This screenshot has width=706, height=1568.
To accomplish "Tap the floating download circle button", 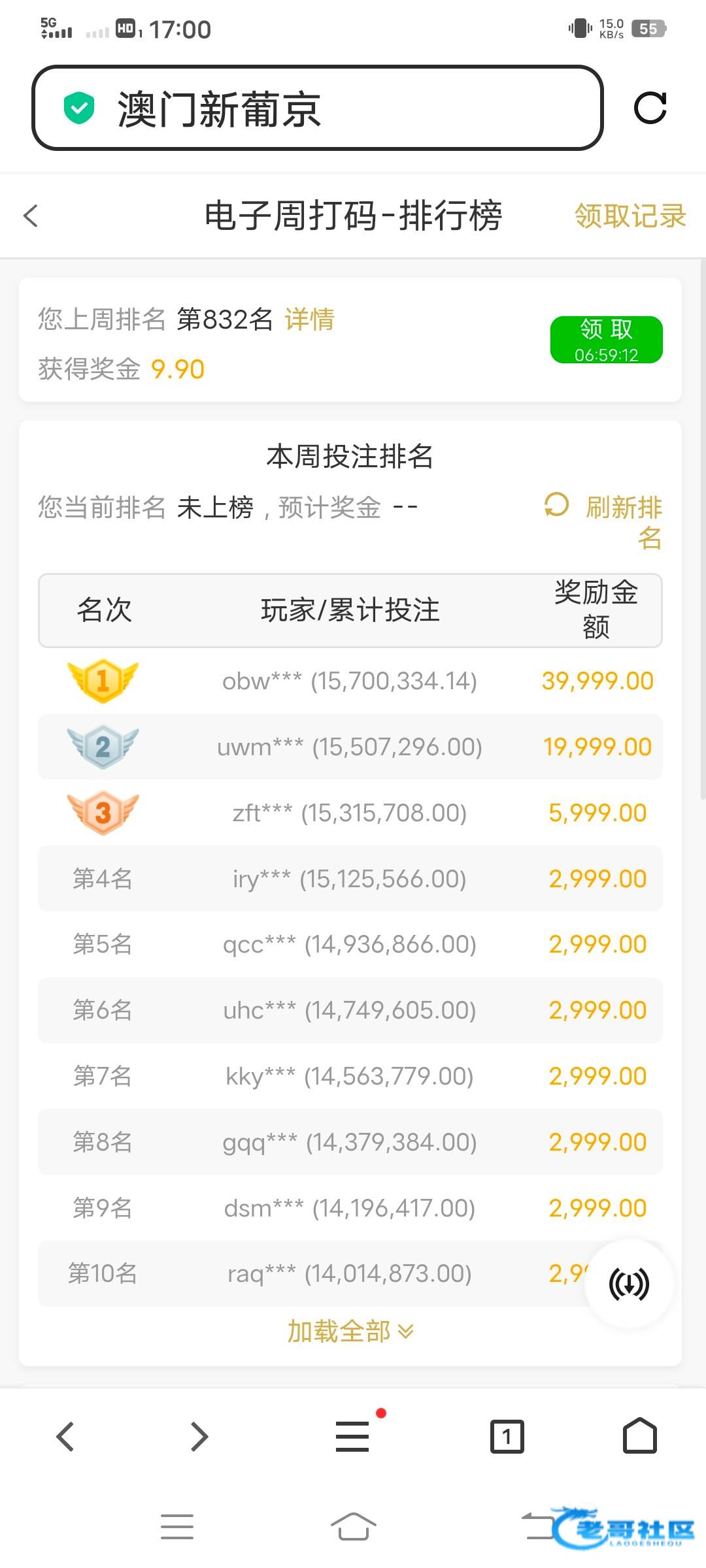I will [629, 1284].
